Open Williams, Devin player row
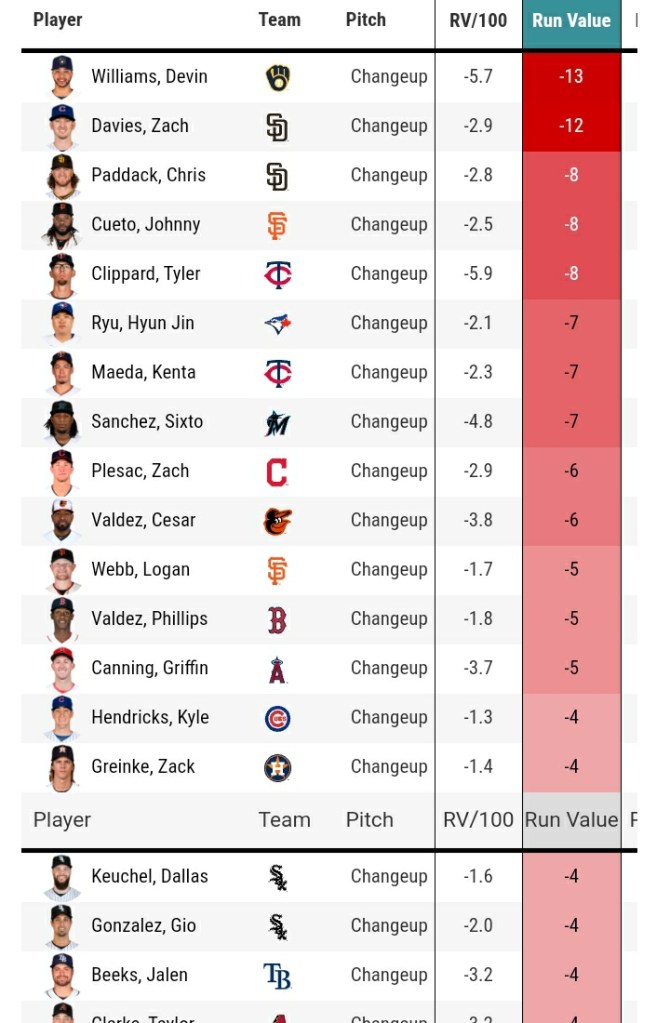670x1023 pixels. pyautogui.click(x=149, y=77)
